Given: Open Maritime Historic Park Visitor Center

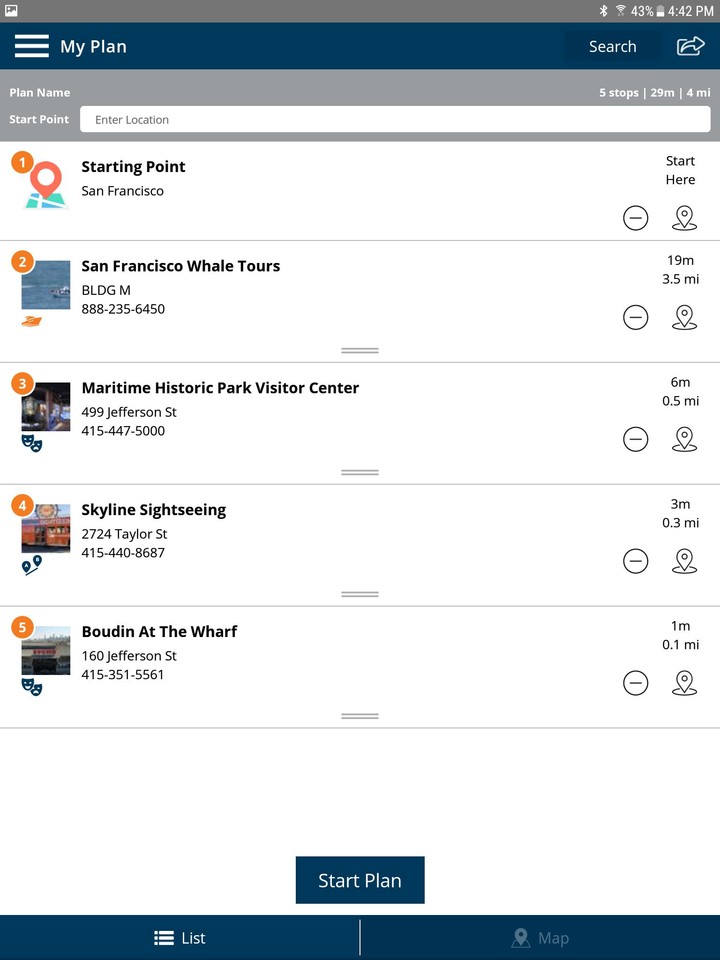Looking at the screenshot, I should 220,388.
